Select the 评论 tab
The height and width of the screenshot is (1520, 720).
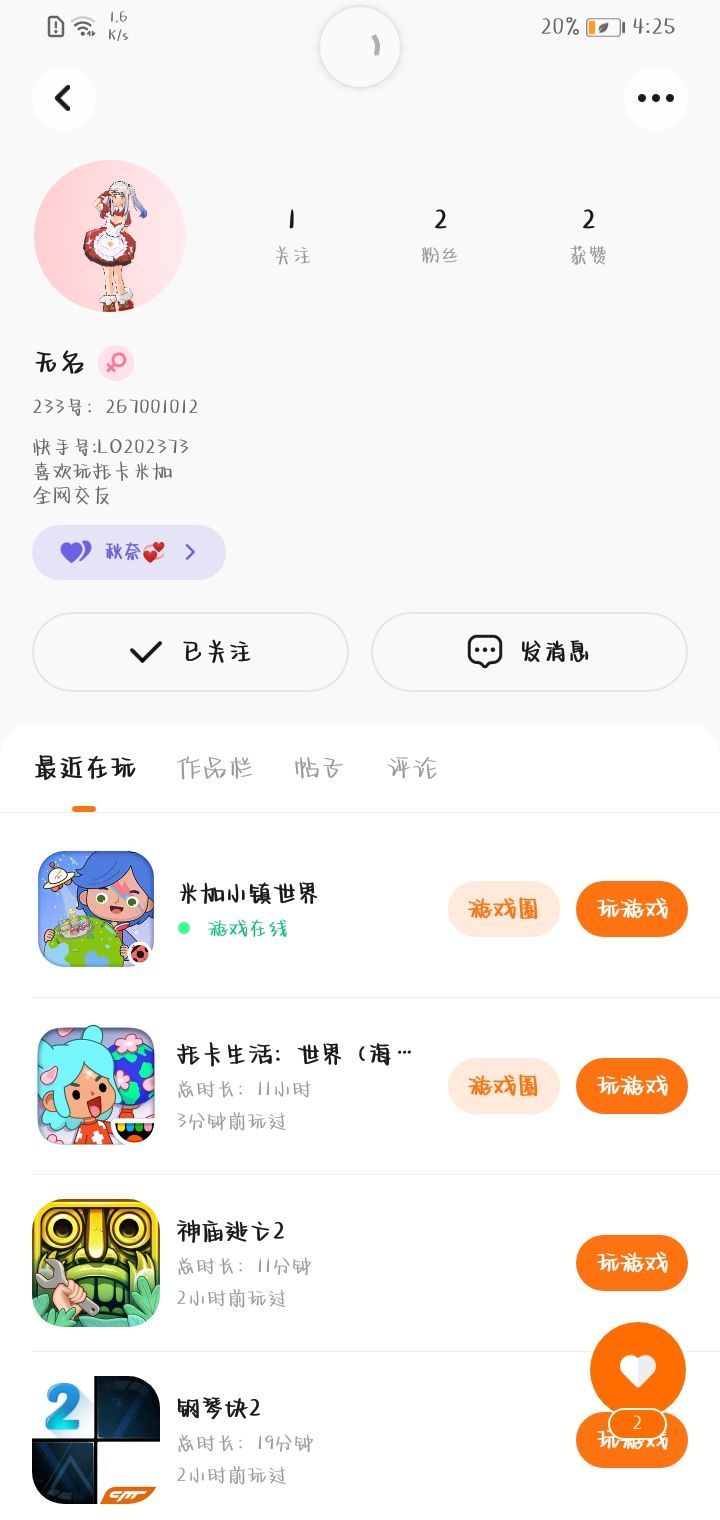pyautogui.click(x=412, y=768)
